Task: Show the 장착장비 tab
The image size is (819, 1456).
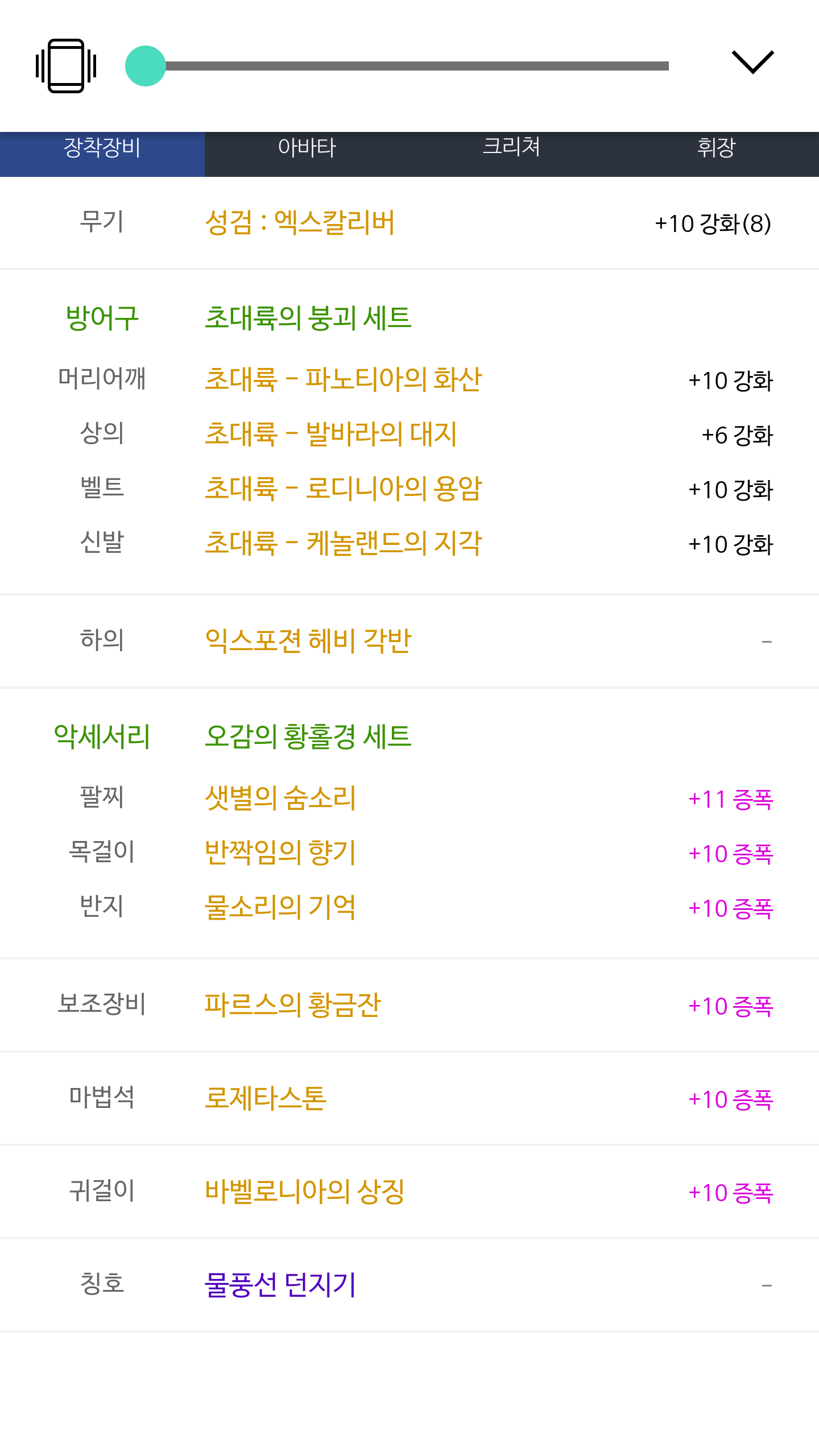Action: [102, 148]
